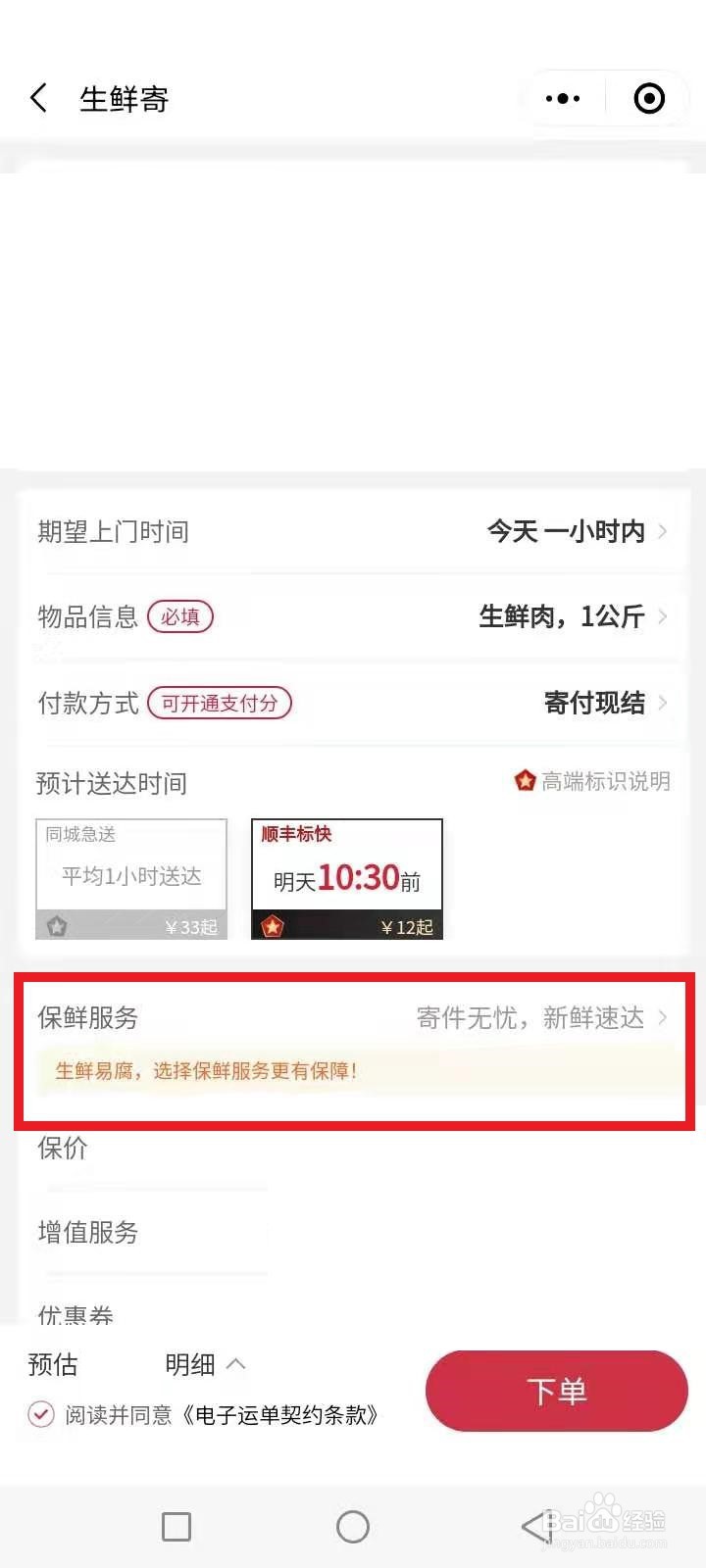This screenshot has height=1568, width=706.
Task: Tap the back arrow beside 生鲜寄
Action: pyautogui.click(x=38, y=98)
